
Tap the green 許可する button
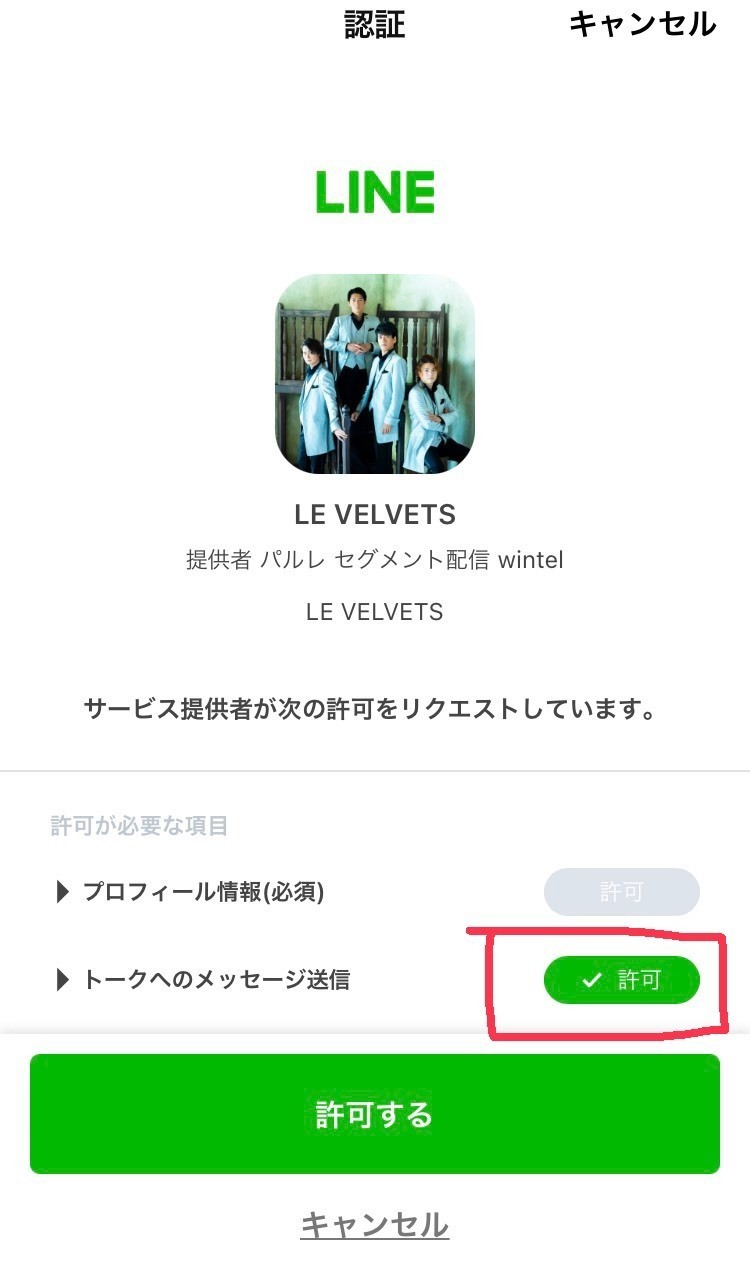coord(374,1113)
